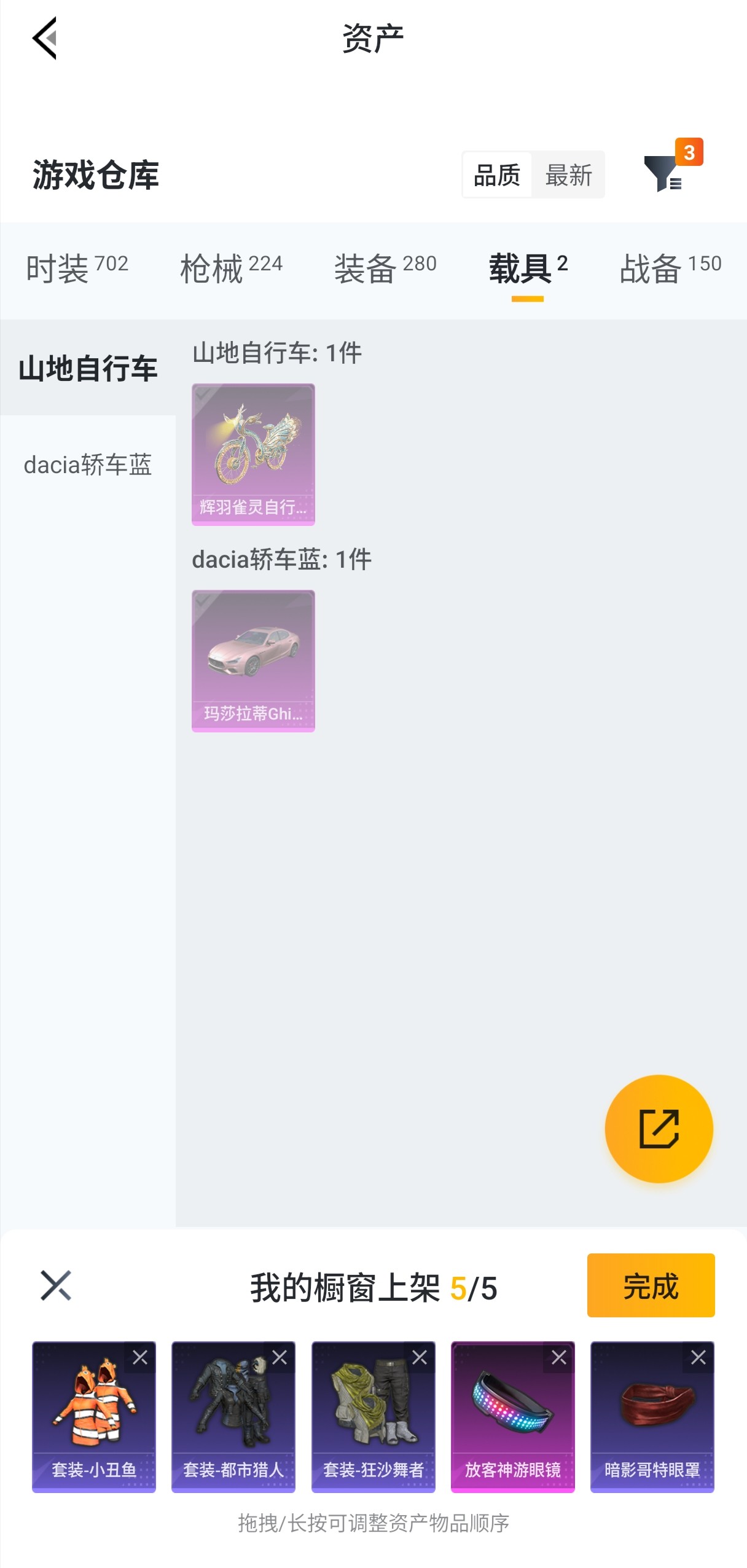Remove 暗影哥特眼罩 from the showcase
This screenshot has width=747, height=1568.
[x=698, y=1357]
